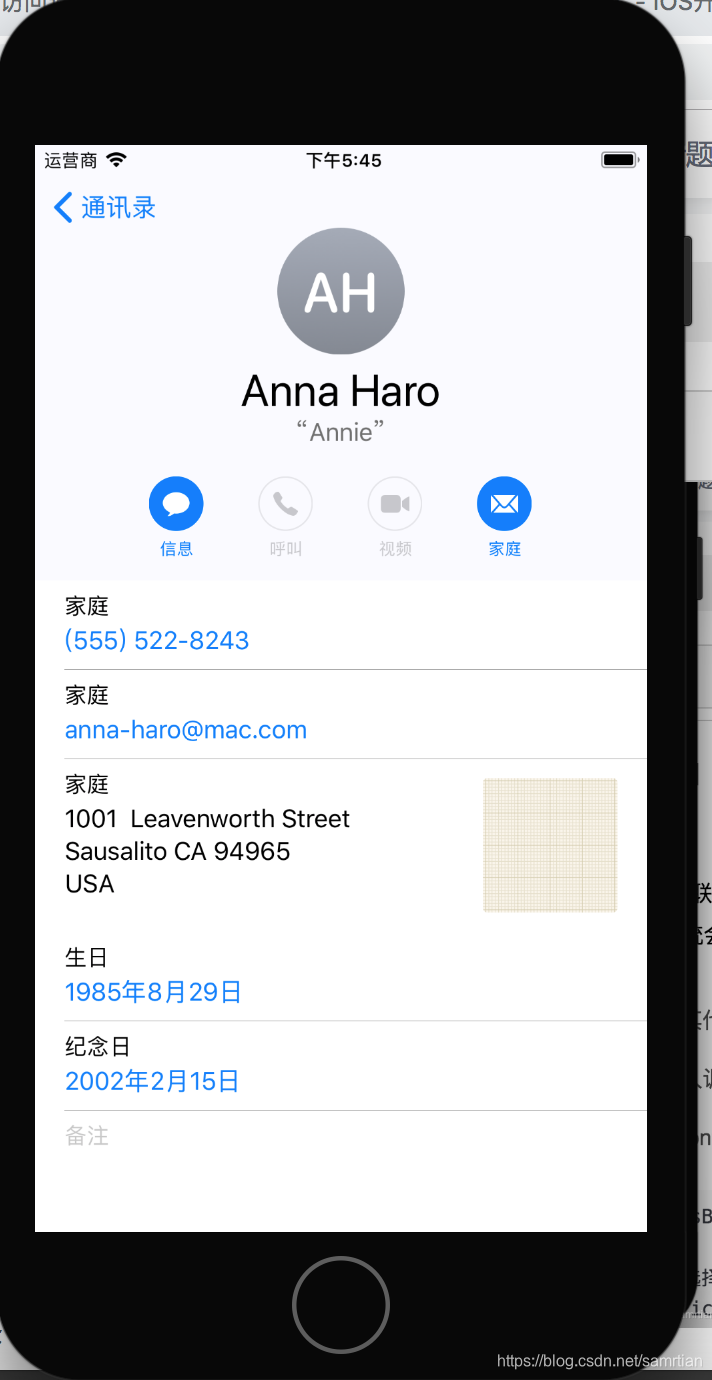Viewport: 712px width, 1380px height.
Task: Open the anniversary date 2002年2月15日
Action: point(152,1081)
